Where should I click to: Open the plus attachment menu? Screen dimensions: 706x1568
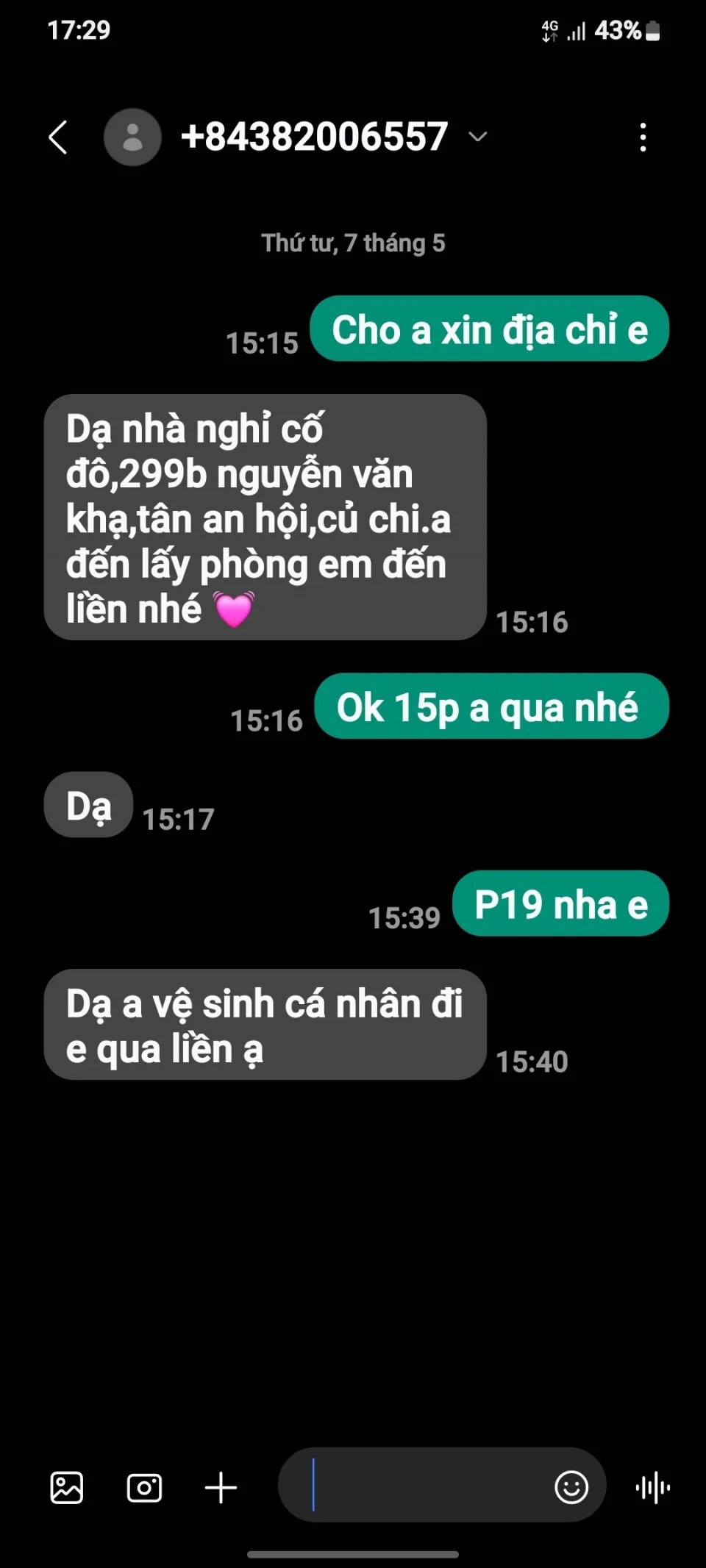click(221, 1488)
